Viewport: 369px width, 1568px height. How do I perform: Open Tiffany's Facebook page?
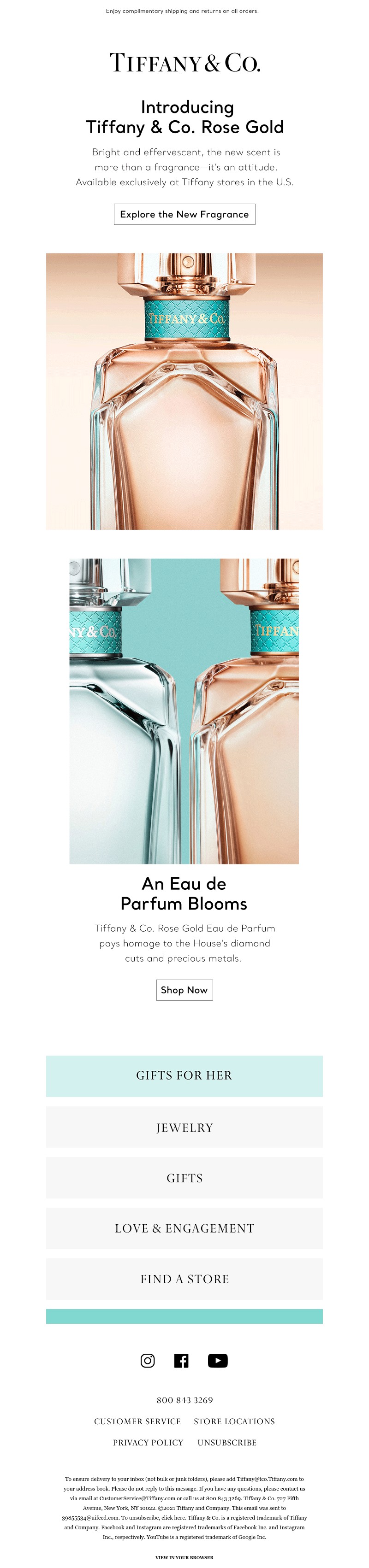tap(181, 1361)
